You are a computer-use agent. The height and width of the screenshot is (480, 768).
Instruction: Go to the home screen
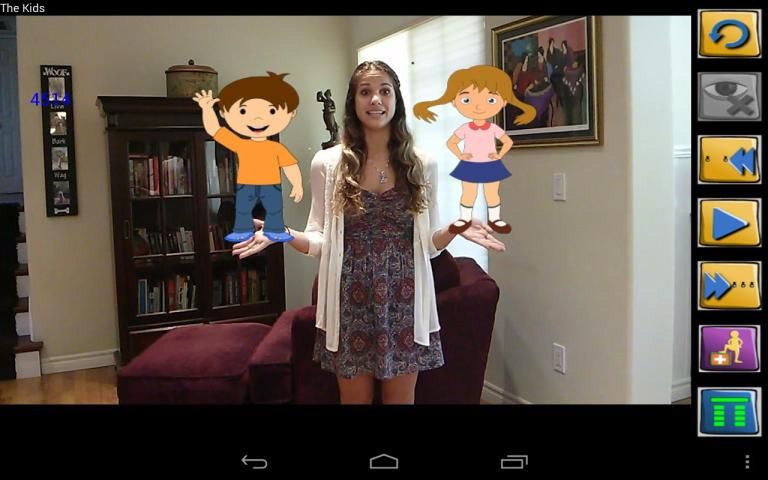coord(384,462)
